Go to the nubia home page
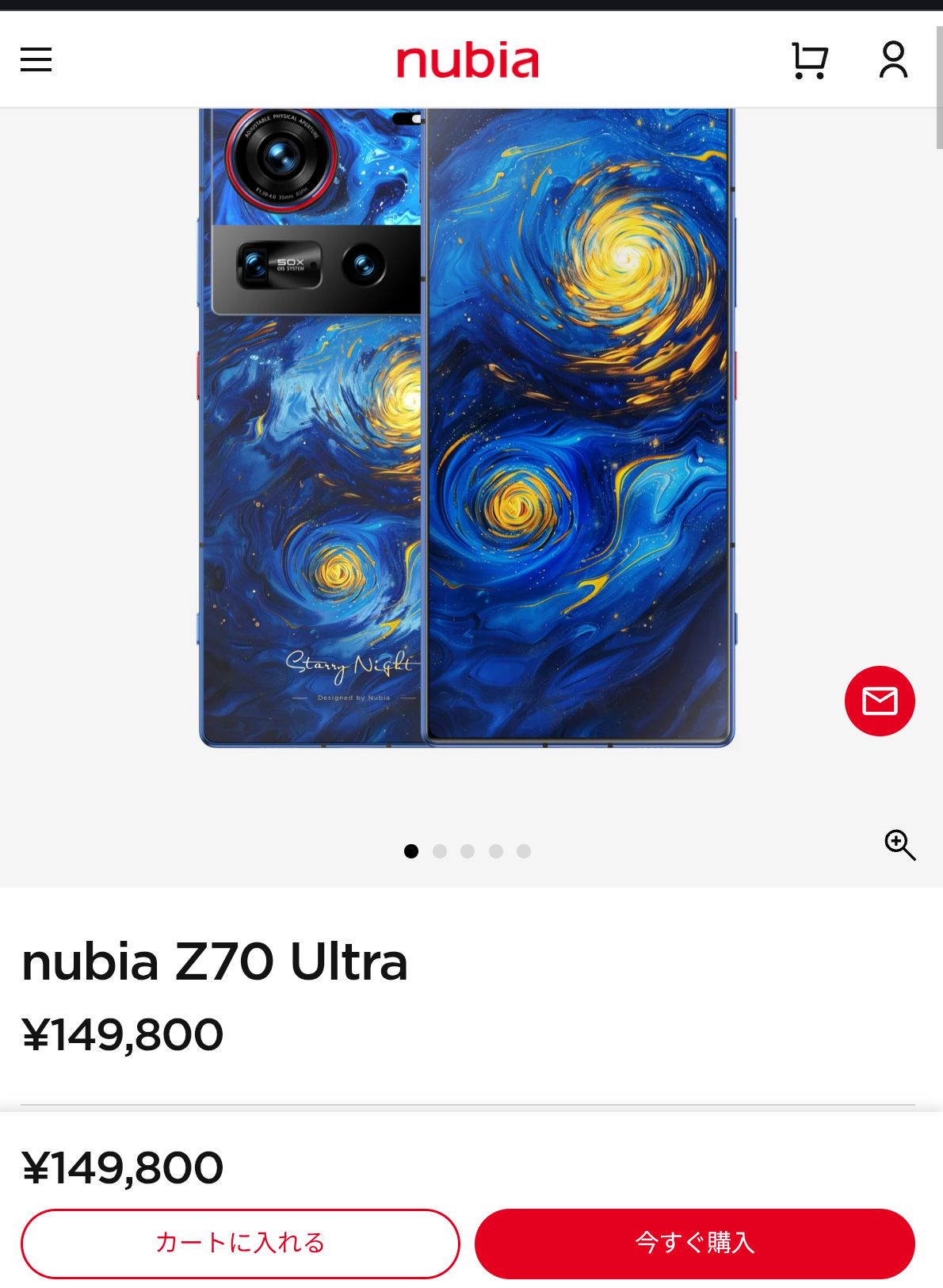The width and height of the screenshot is (943, 1288). tap(468, 61)
